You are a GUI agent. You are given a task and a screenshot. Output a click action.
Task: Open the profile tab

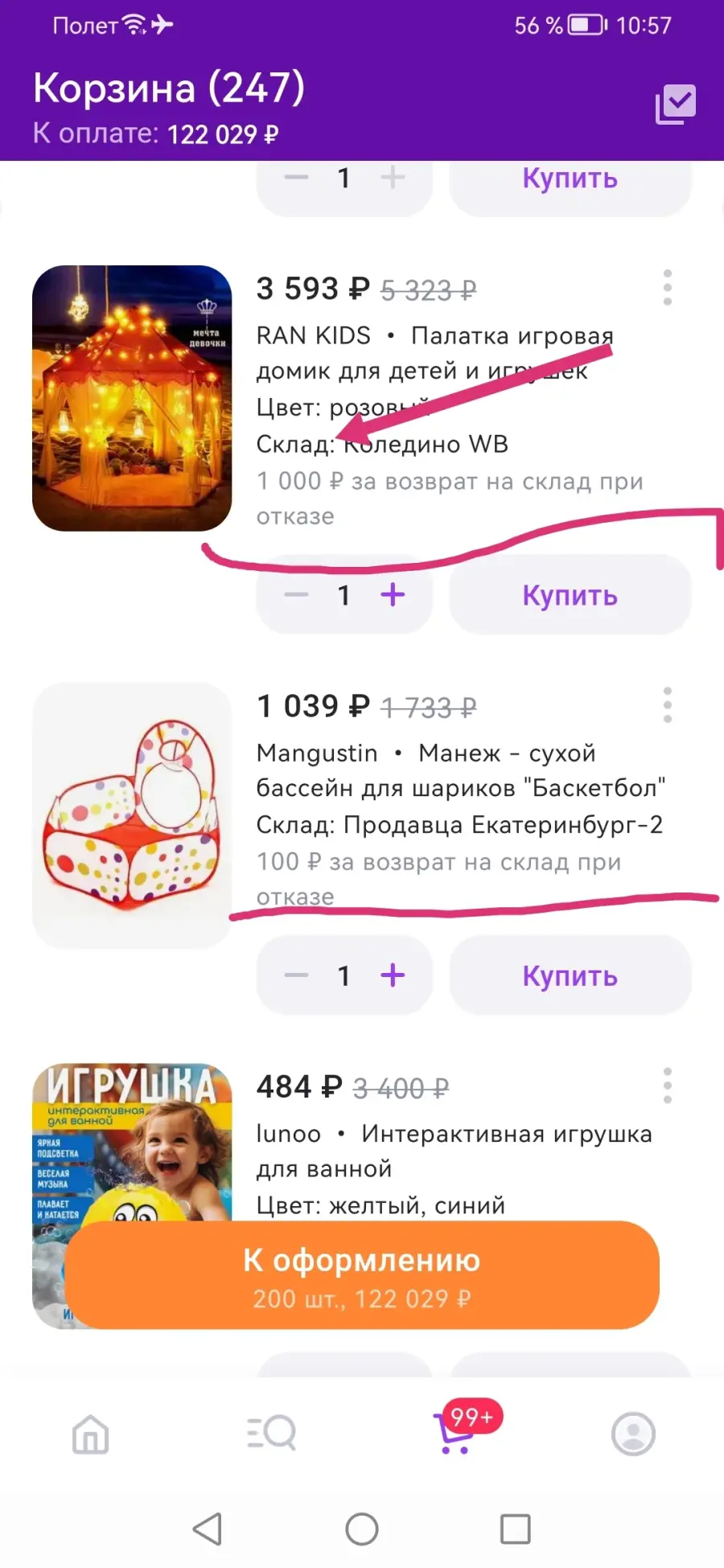click(633, 1434)
